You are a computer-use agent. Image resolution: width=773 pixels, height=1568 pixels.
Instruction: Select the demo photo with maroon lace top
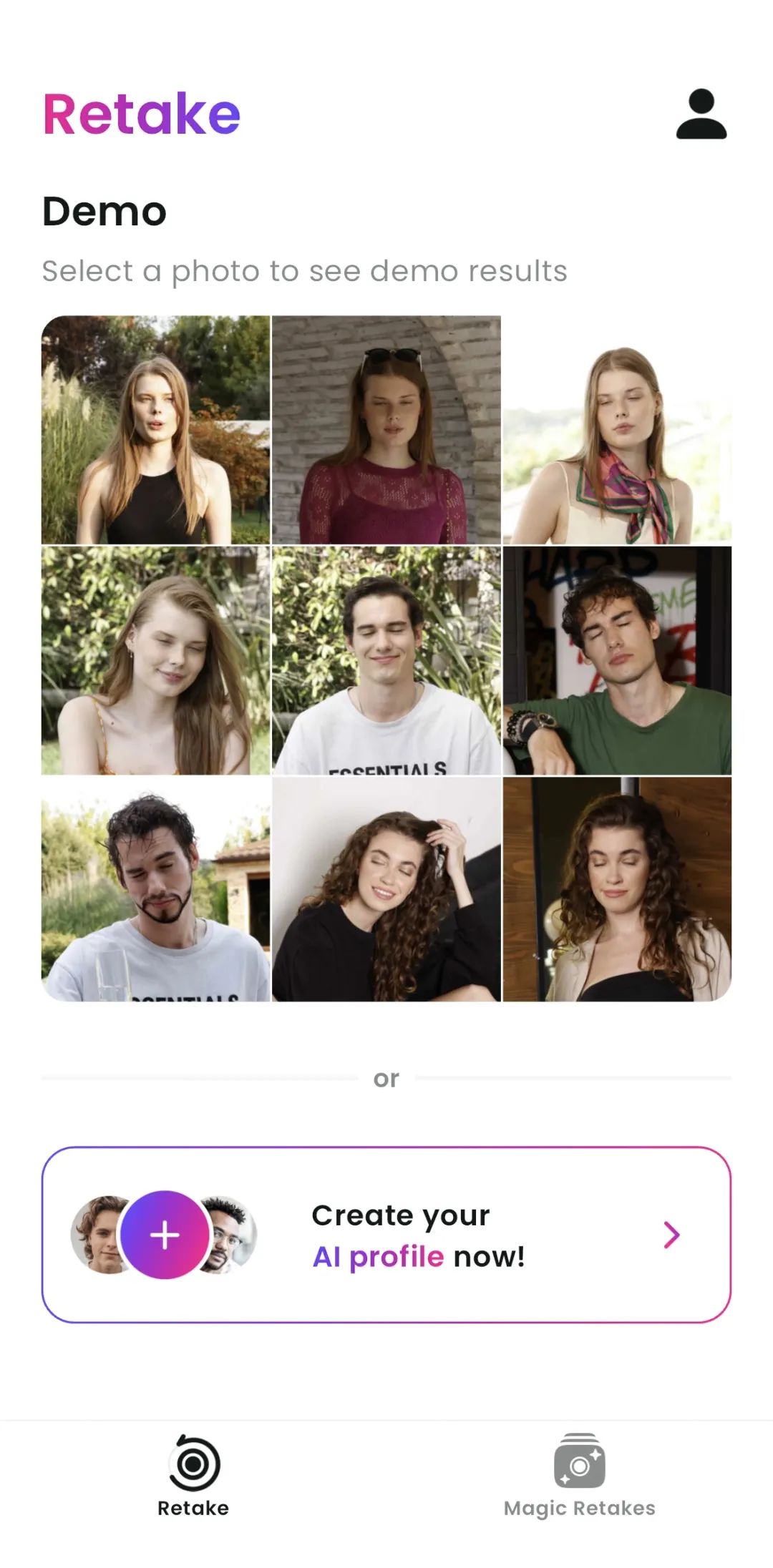pos(386,430)
